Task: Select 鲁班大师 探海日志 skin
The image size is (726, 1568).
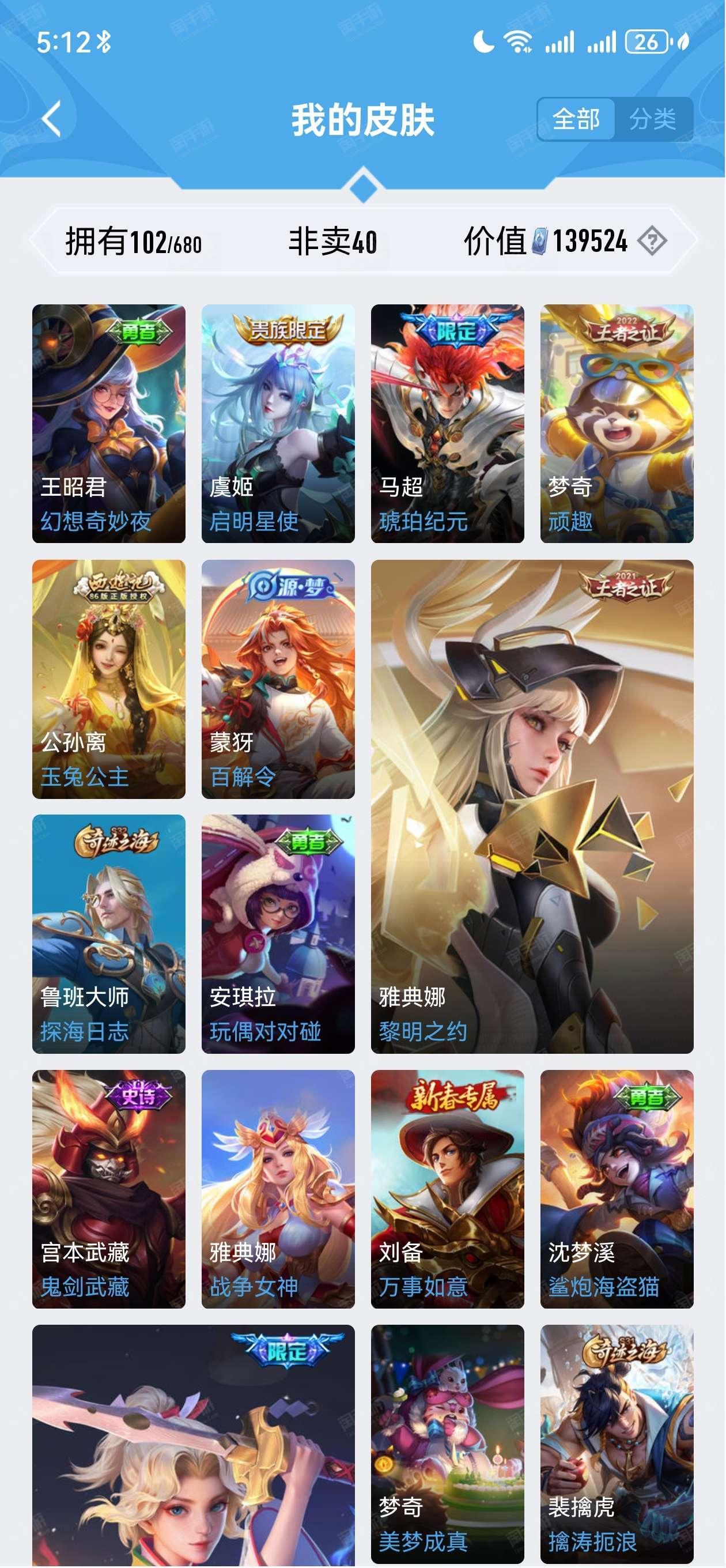Action: [109, 934]
